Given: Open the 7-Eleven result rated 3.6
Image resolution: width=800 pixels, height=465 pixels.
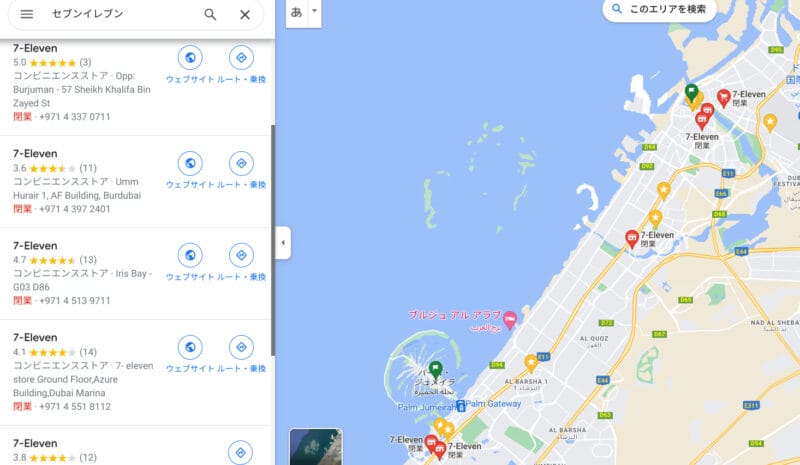Looking at the screenshot, I should click(36, 153).
